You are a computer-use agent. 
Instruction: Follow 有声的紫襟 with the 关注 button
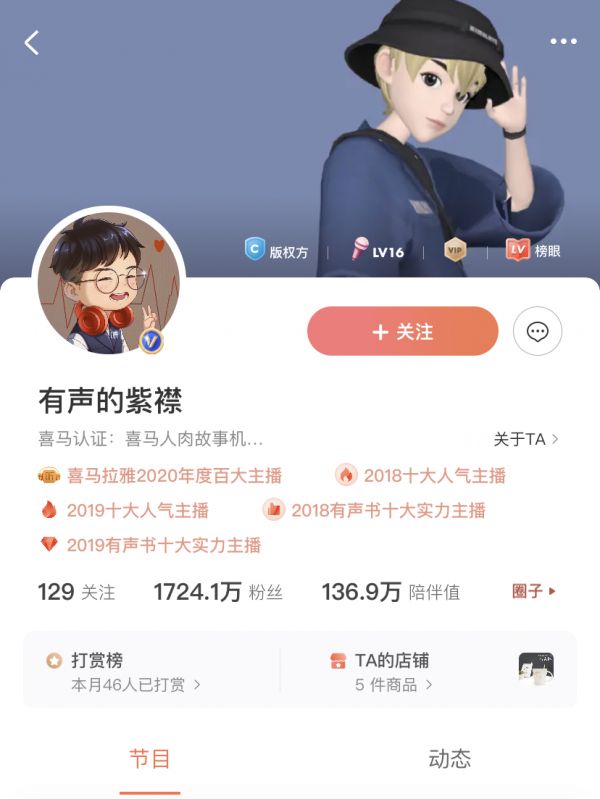pos(402,331)
